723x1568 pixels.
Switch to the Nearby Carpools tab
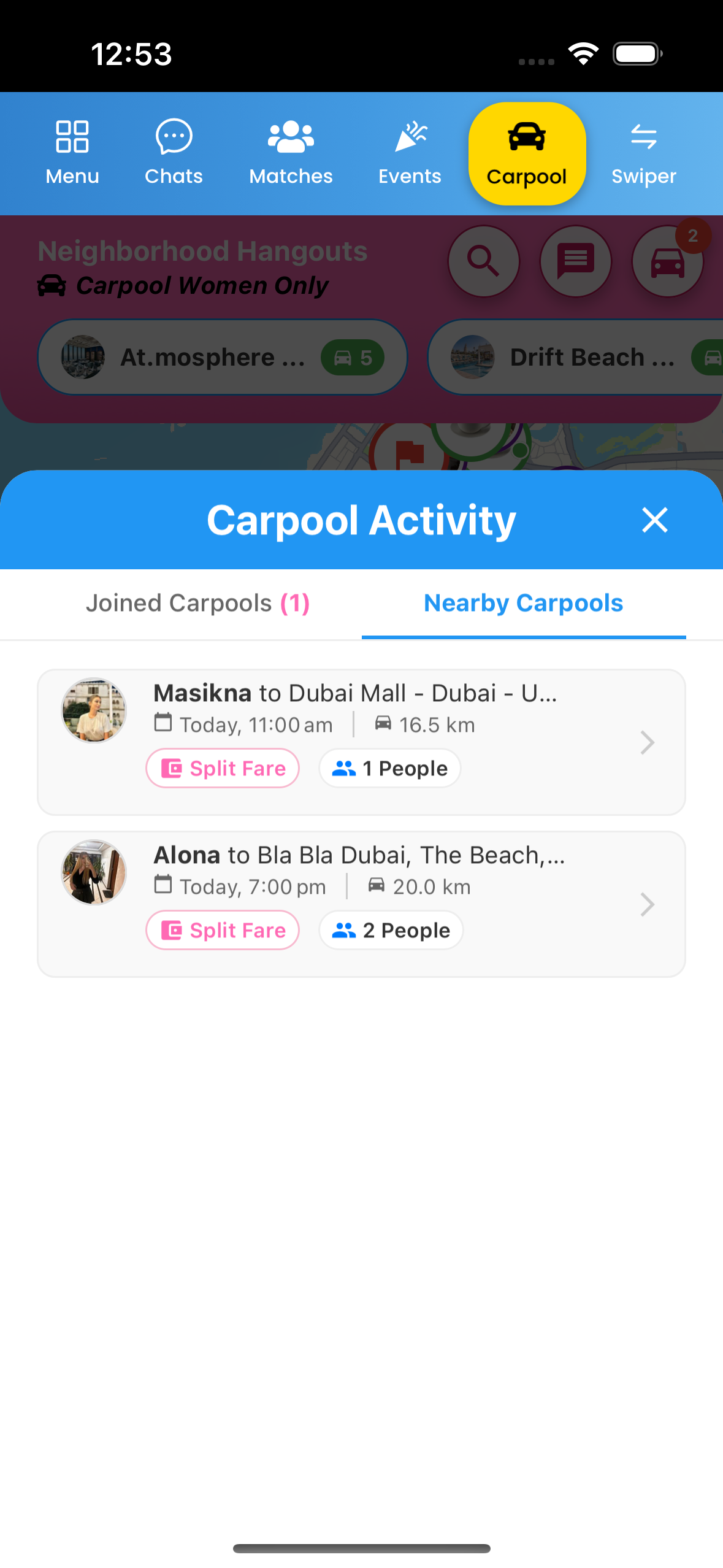click(x=524, y=603)
